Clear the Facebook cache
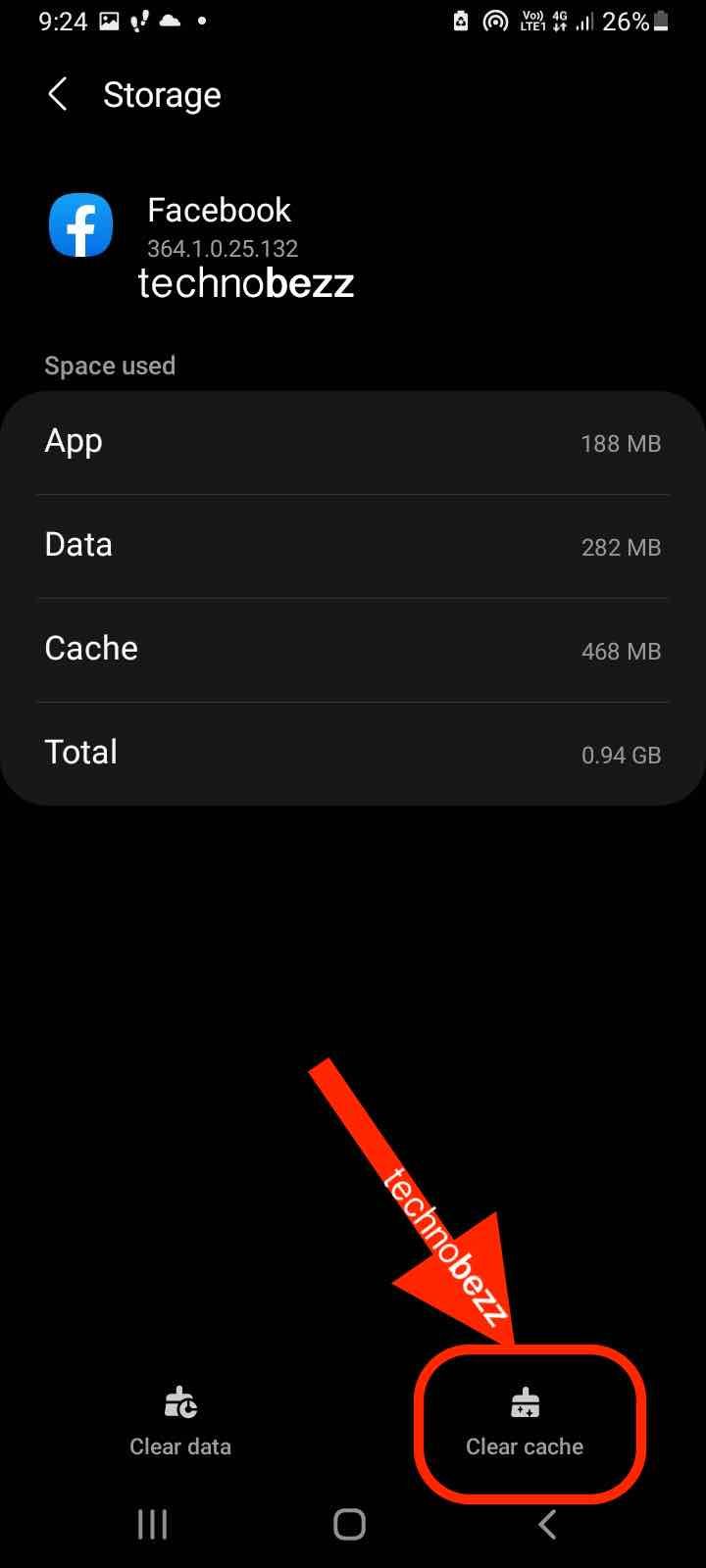The width and height of the screenshot is (706, 1568). click(525, 1423)
